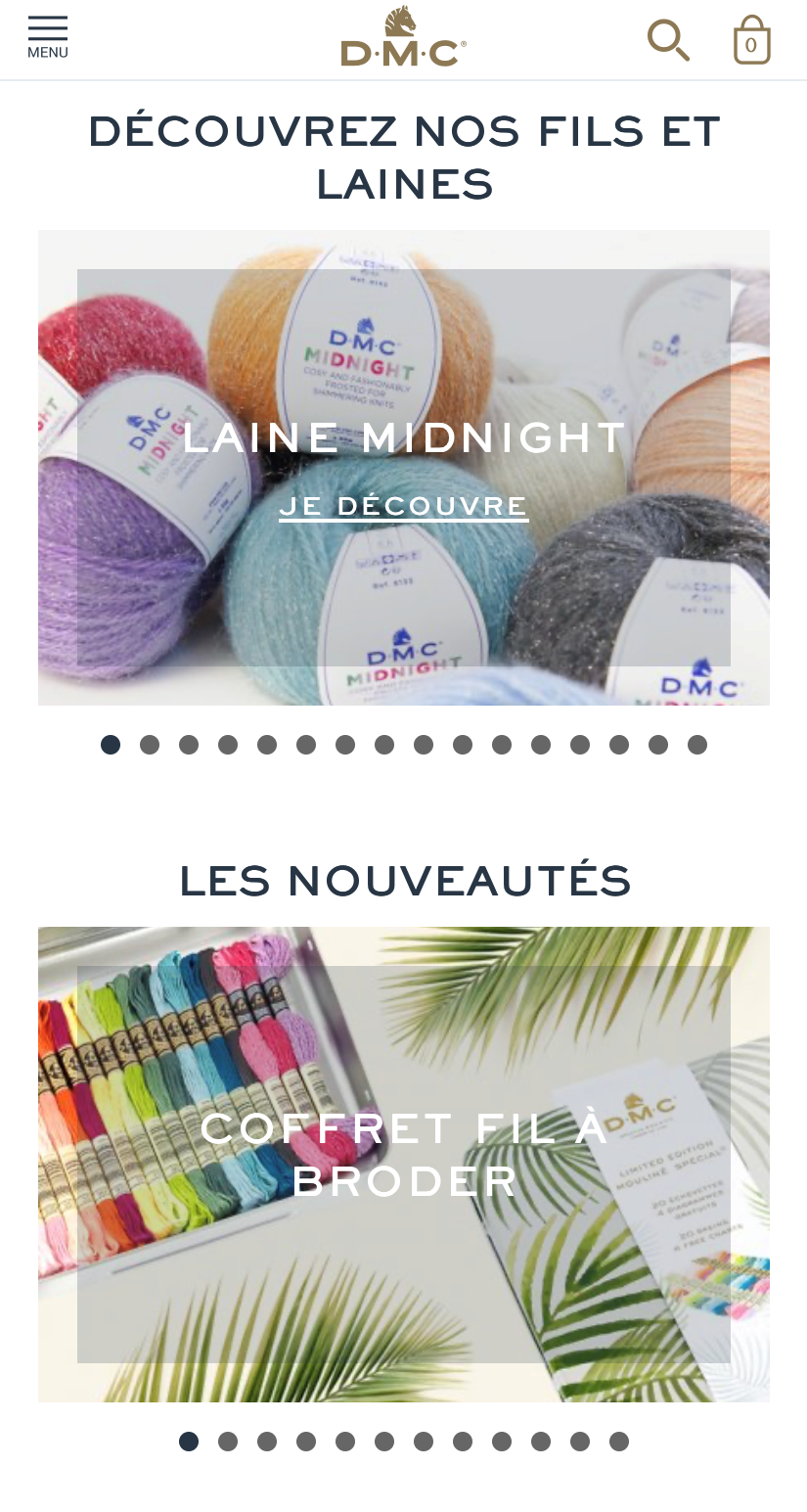
Task: Jump to the last dot of yarn carousel
Action: 697,745
